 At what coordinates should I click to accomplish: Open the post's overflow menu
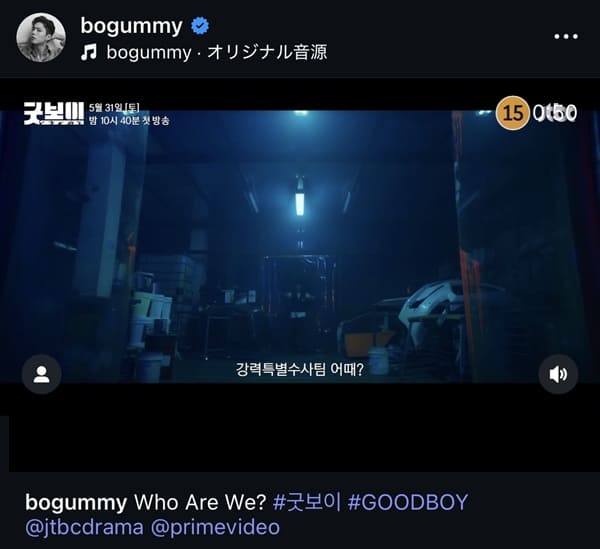tap(566, 36)
